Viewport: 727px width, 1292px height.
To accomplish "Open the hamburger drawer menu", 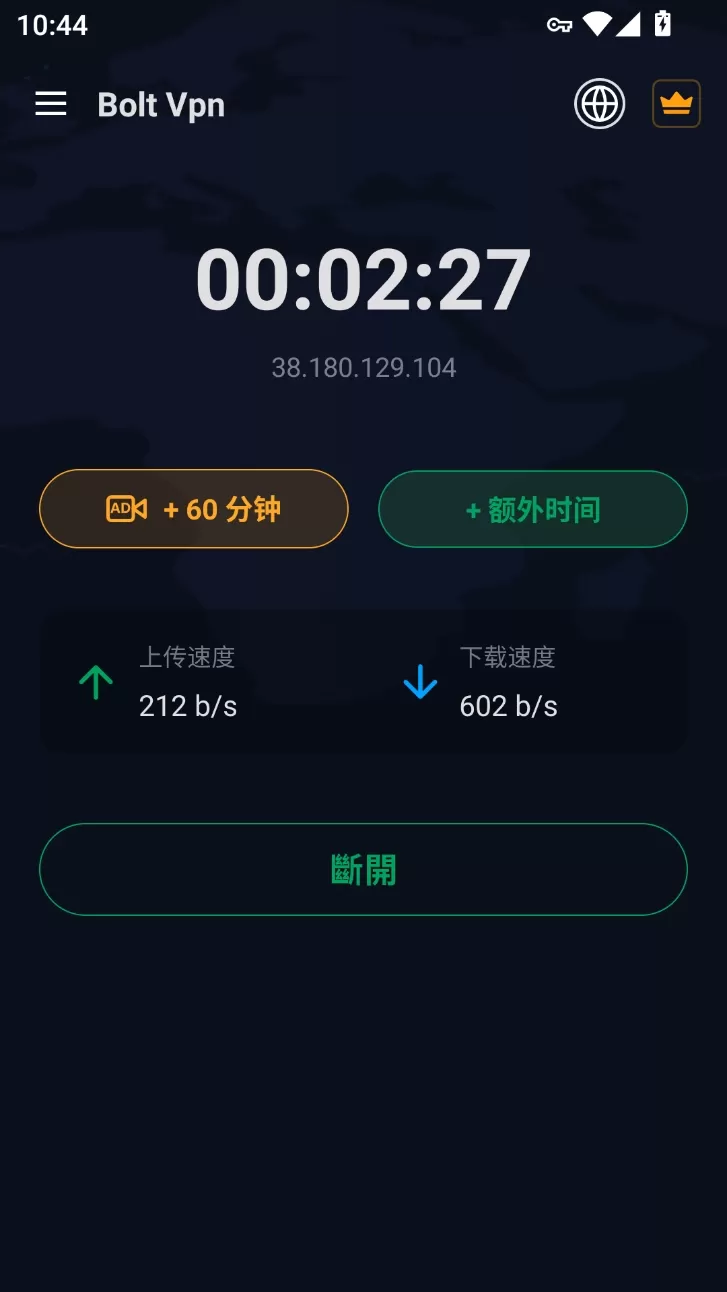I will click(x=51, y=104).
